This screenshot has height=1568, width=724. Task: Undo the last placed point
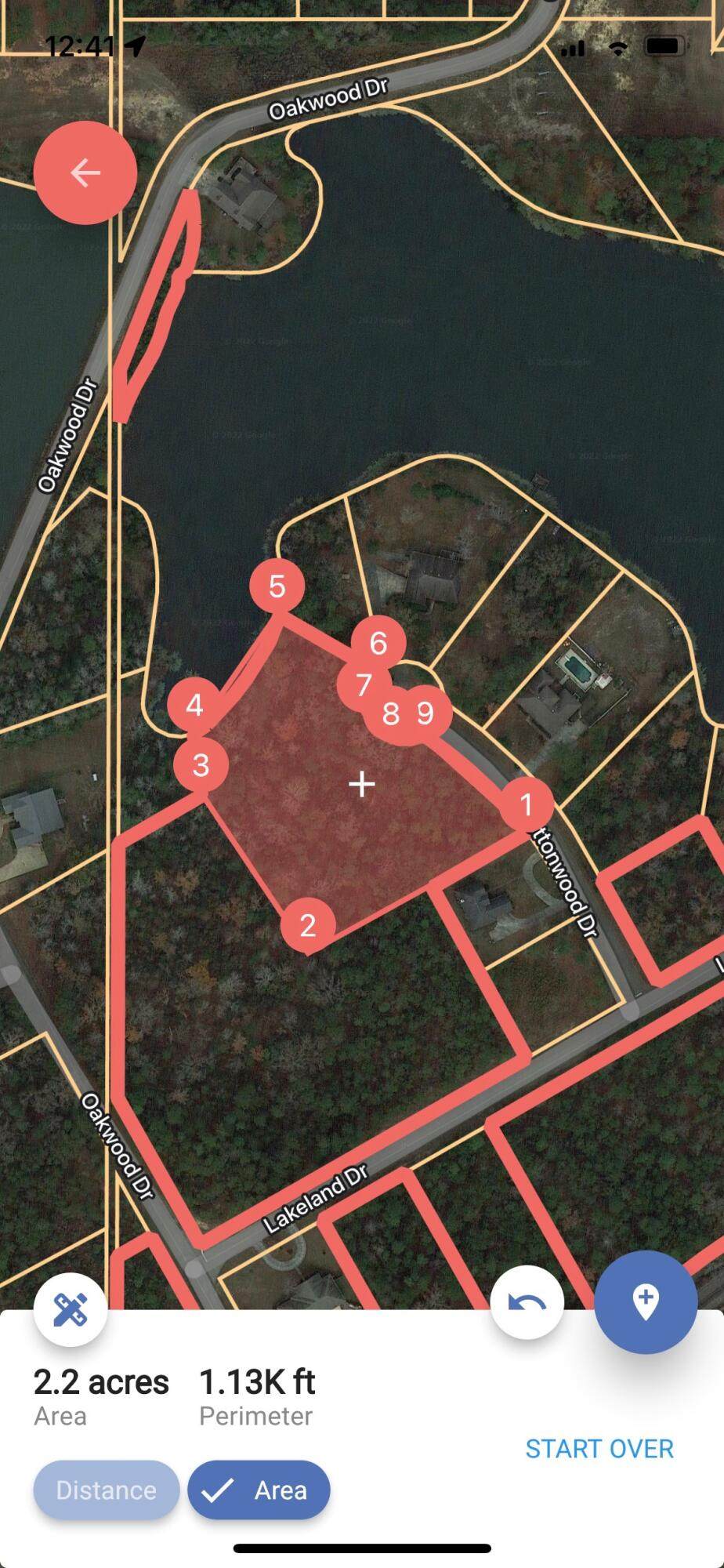click(527, 1302)
